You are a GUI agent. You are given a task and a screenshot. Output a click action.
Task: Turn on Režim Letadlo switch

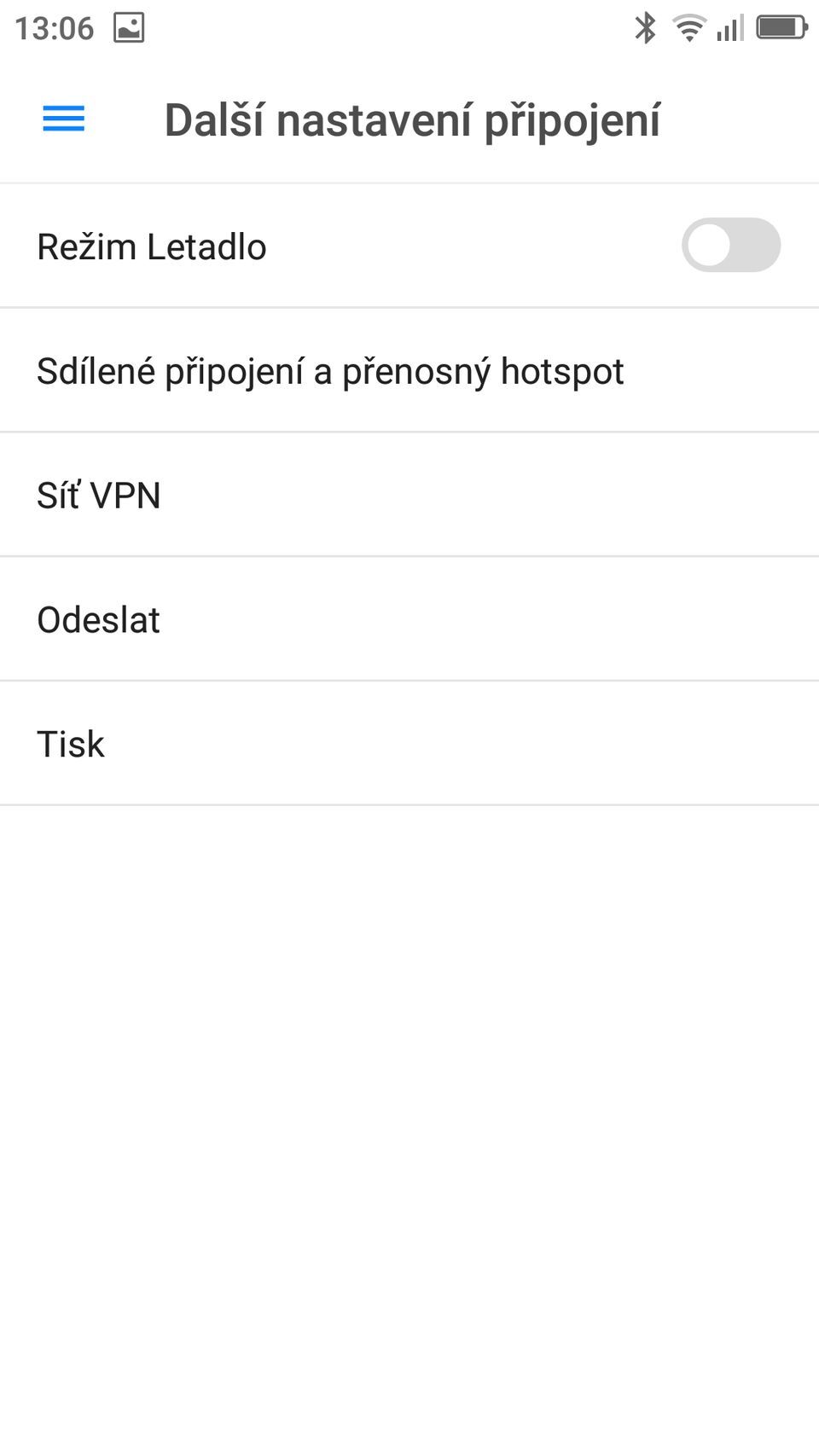point(730,246)
